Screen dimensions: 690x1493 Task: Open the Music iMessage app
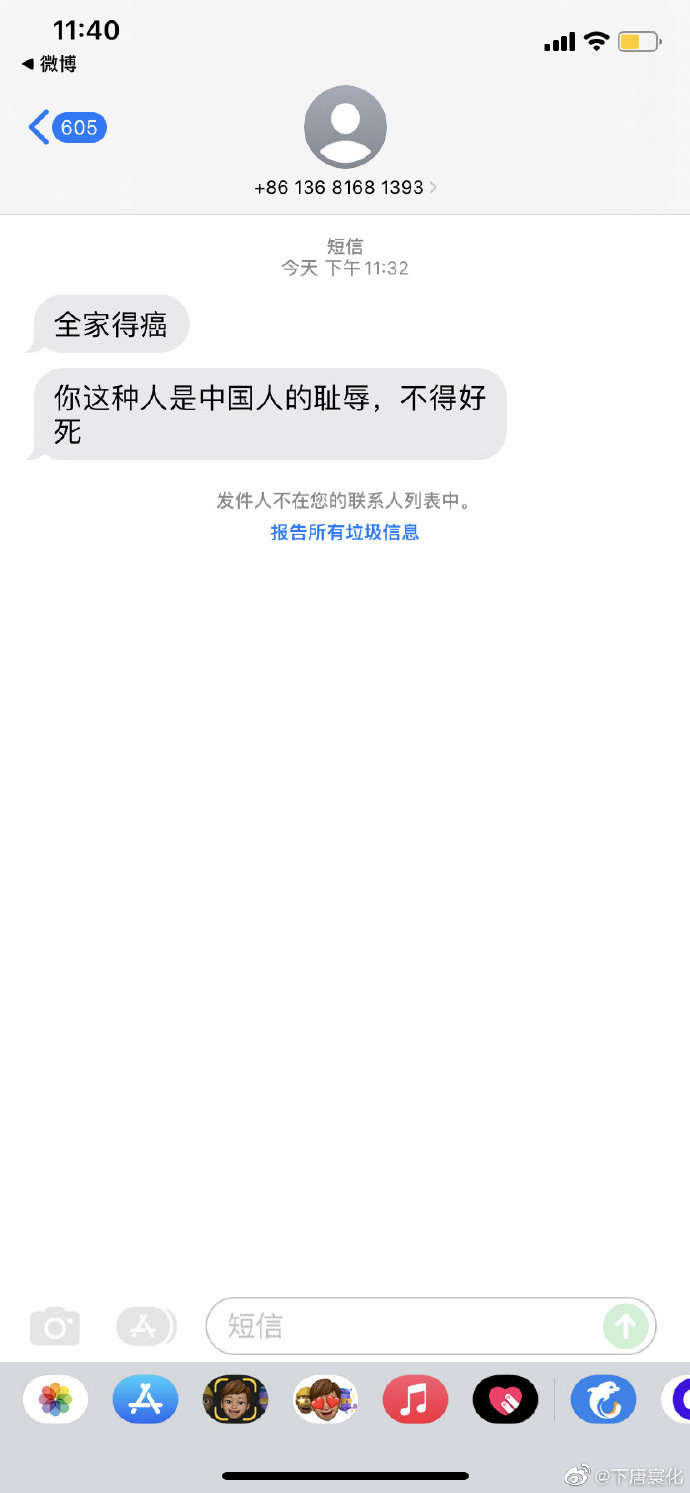pyautogui.click(x=415, y=1399)
